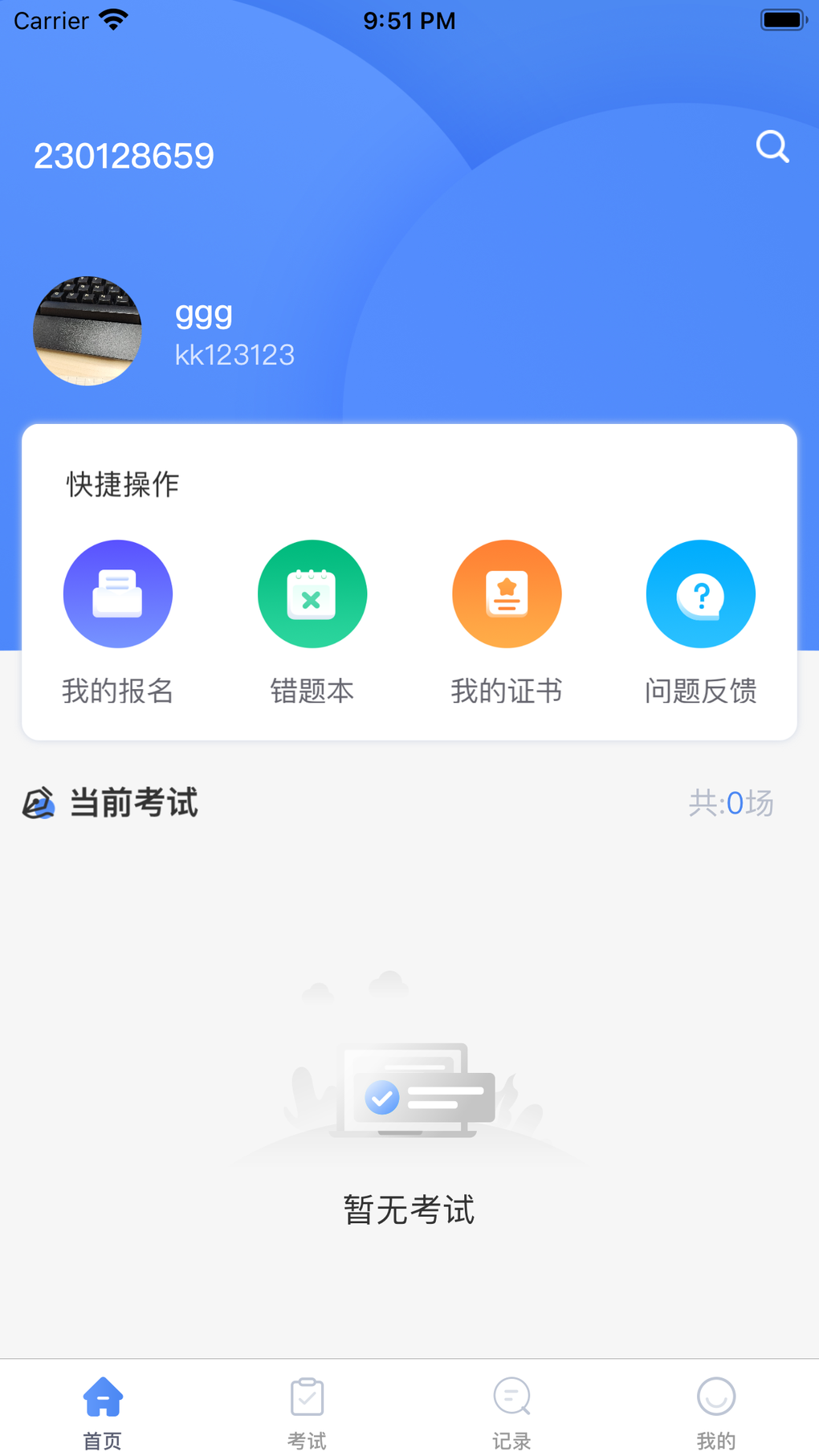The image size is (819, 1456).
Task: Open the search magnifier icon
Action: pos(772,147)
